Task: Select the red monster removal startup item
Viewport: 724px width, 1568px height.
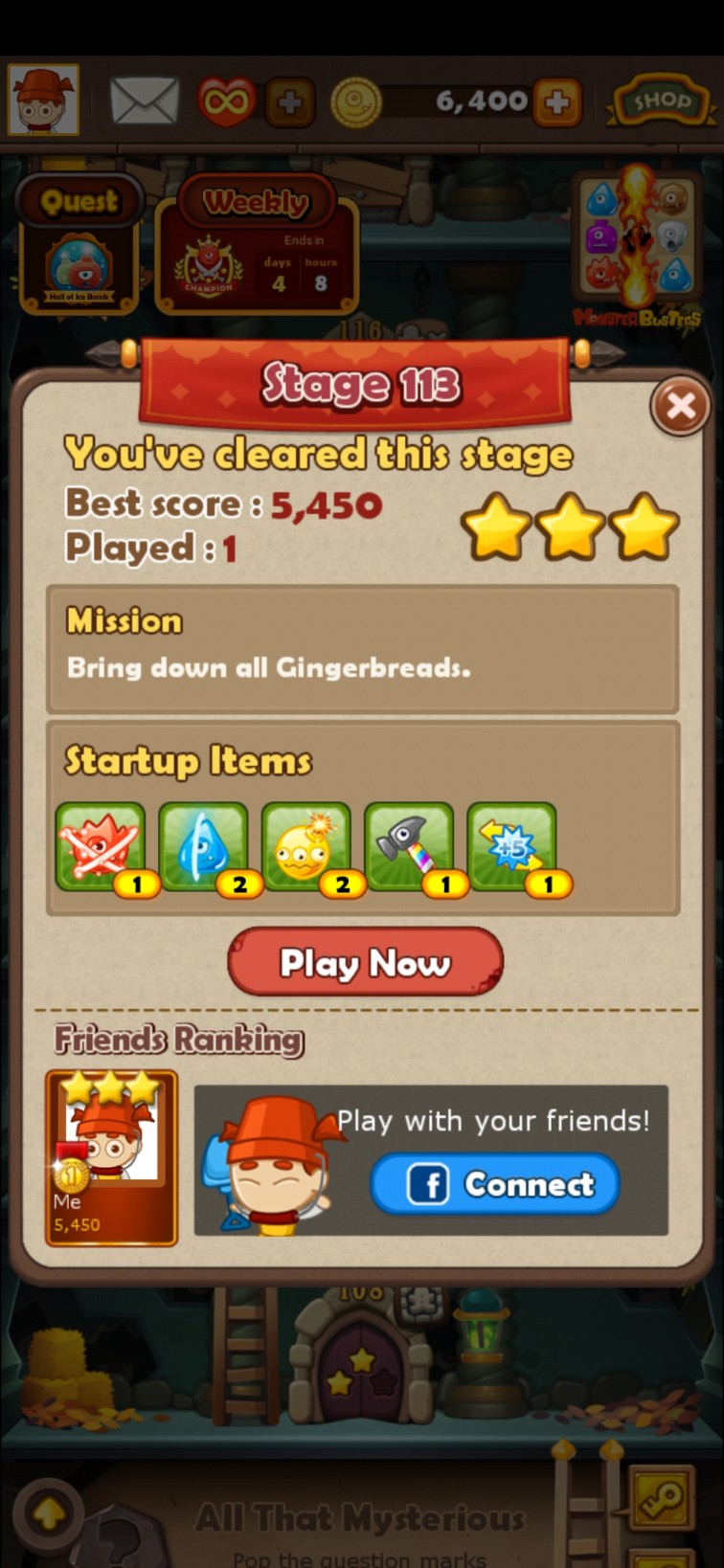Action: click(x=101, y=847)
